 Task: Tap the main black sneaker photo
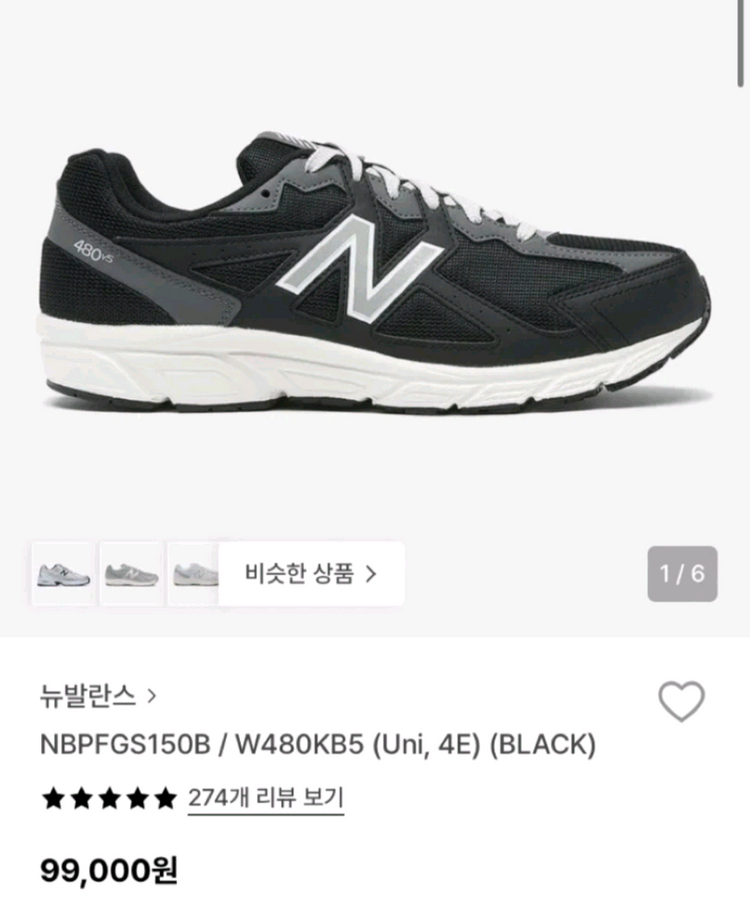(x=375, y=270)
